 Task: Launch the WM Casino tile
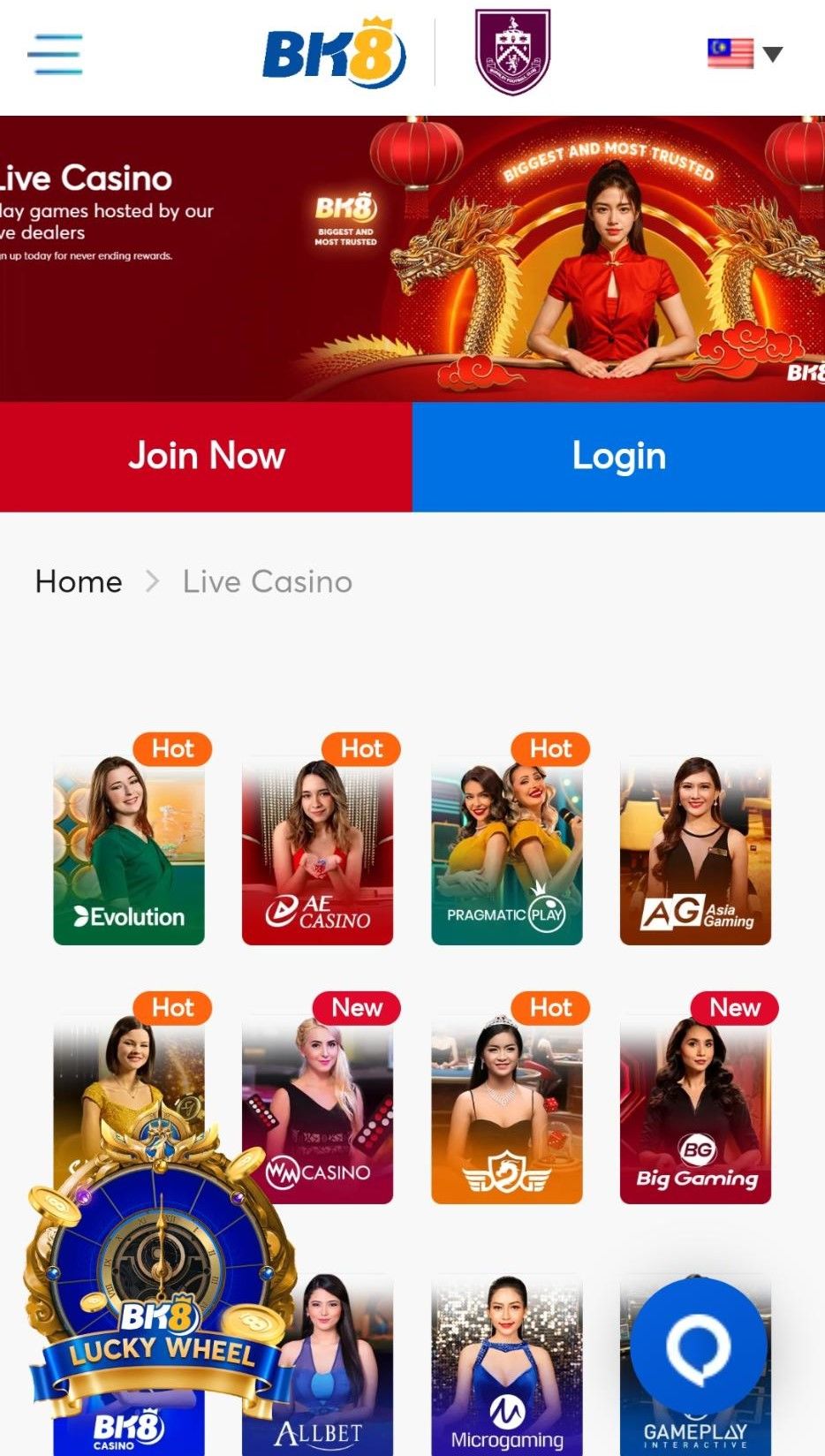pos(318,1109)
